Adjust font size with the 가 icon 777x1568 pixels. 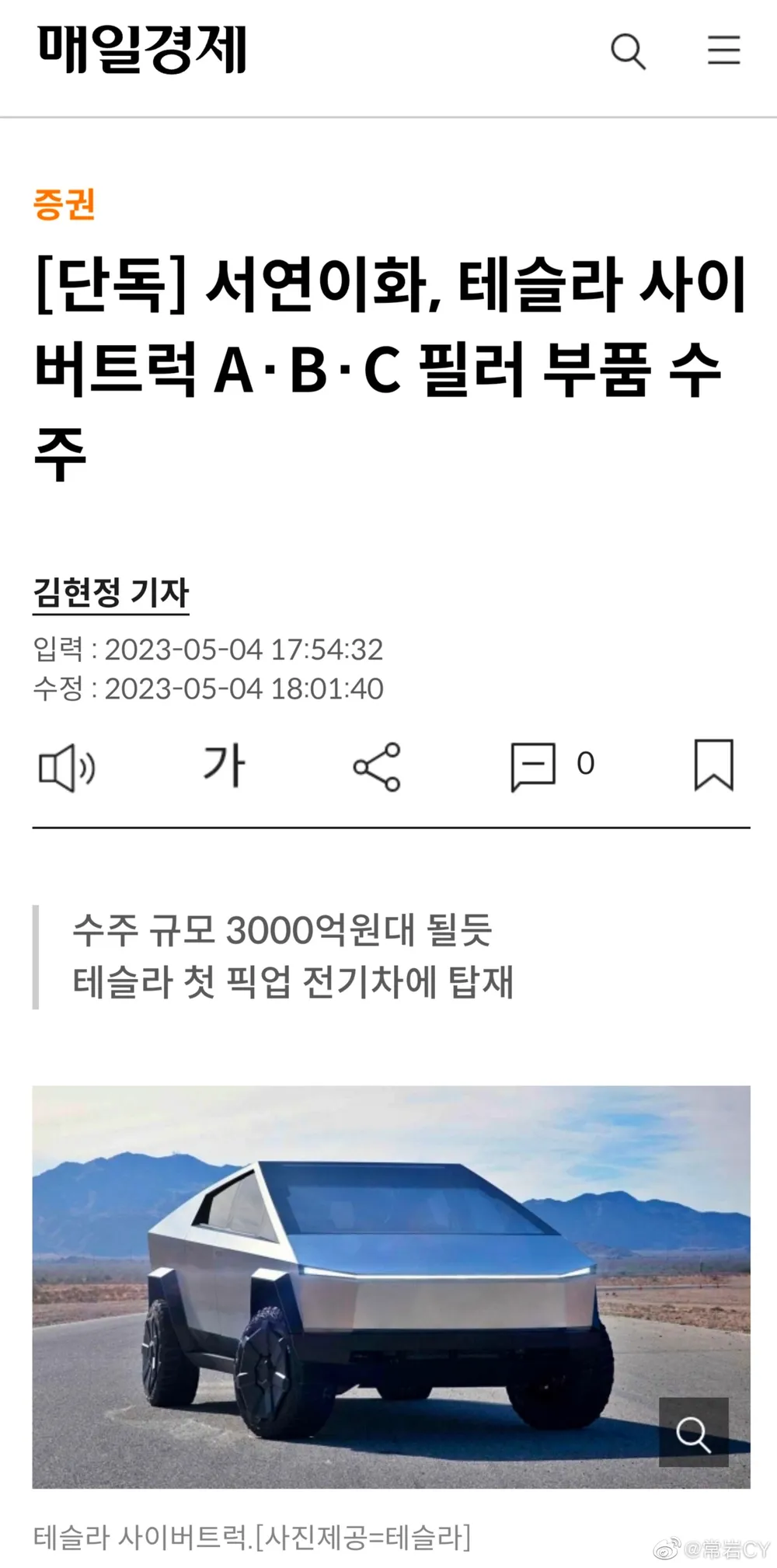point(224,765)
